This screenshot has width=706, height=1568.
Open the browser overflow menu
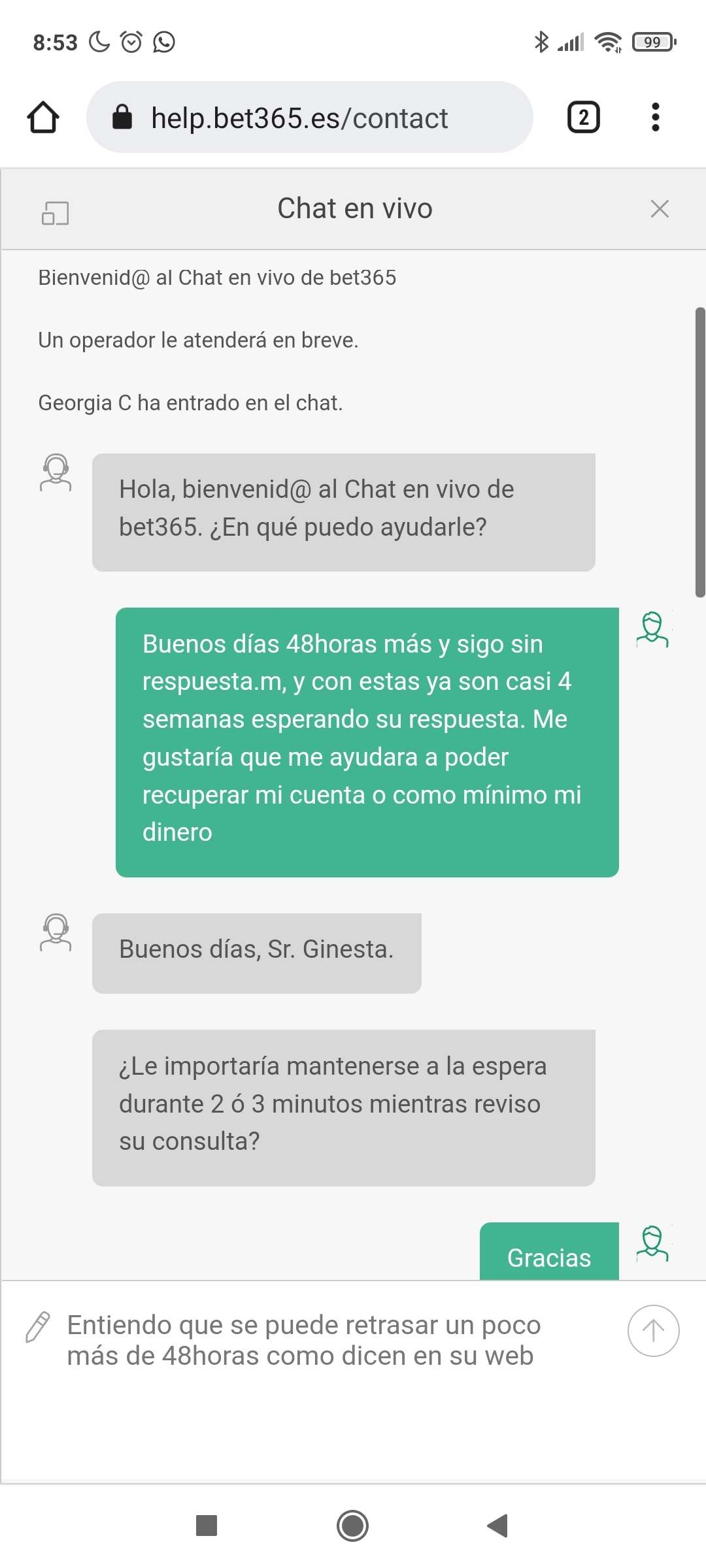coord(655,118)
